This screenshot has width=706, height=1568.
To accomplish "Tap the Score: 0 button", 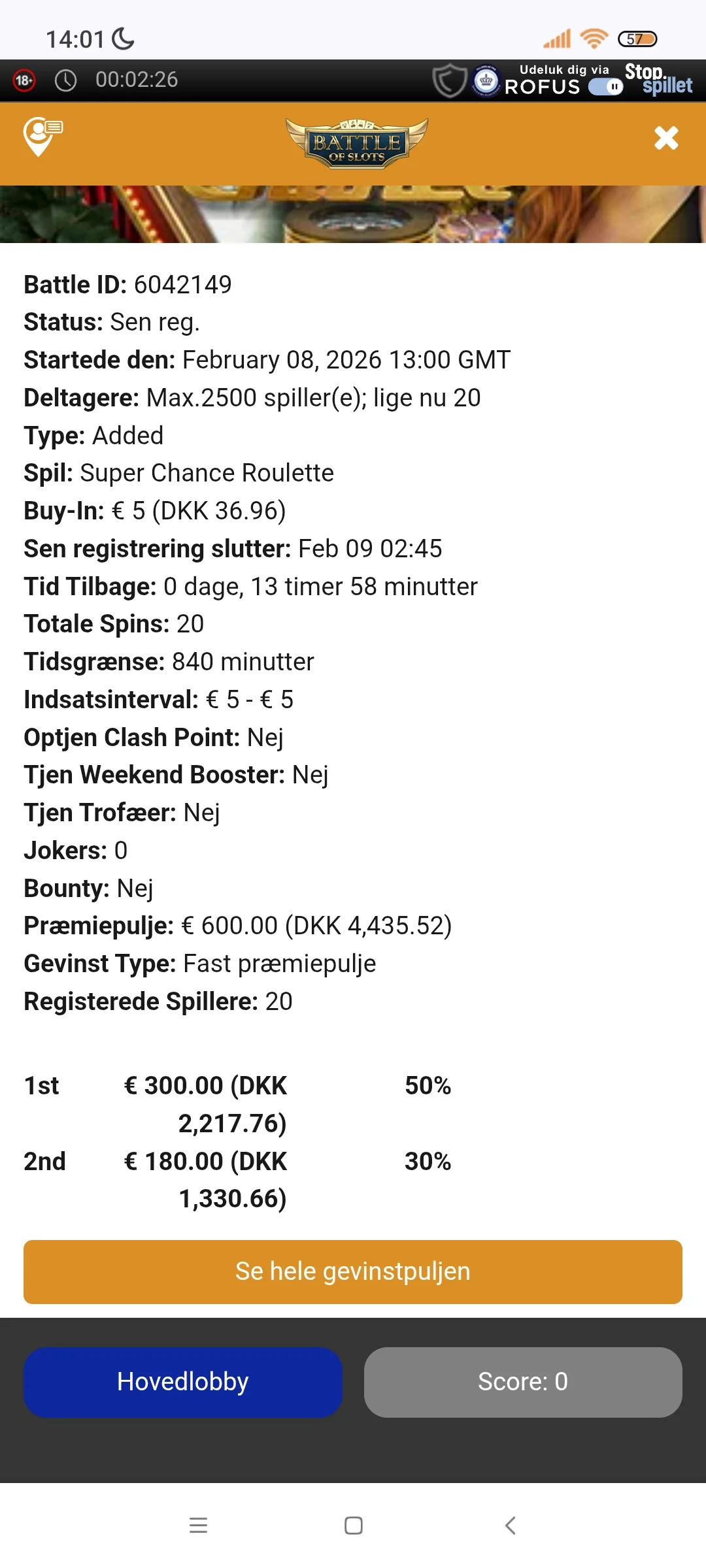I will [x=523, y=1382].
